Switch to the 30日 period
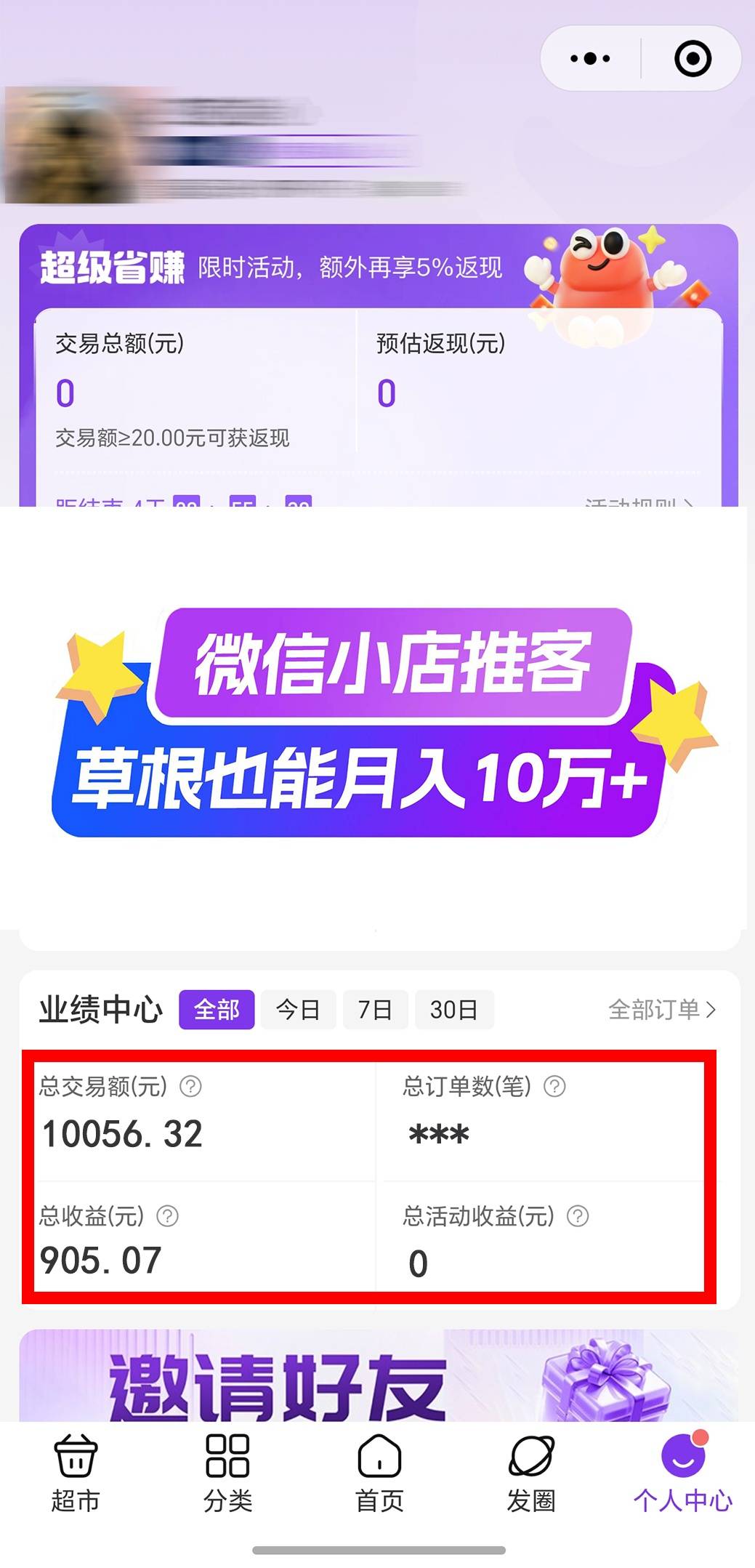This screenshot has width=755, height=1568. pyautogui.click(x=453, y=1010)
